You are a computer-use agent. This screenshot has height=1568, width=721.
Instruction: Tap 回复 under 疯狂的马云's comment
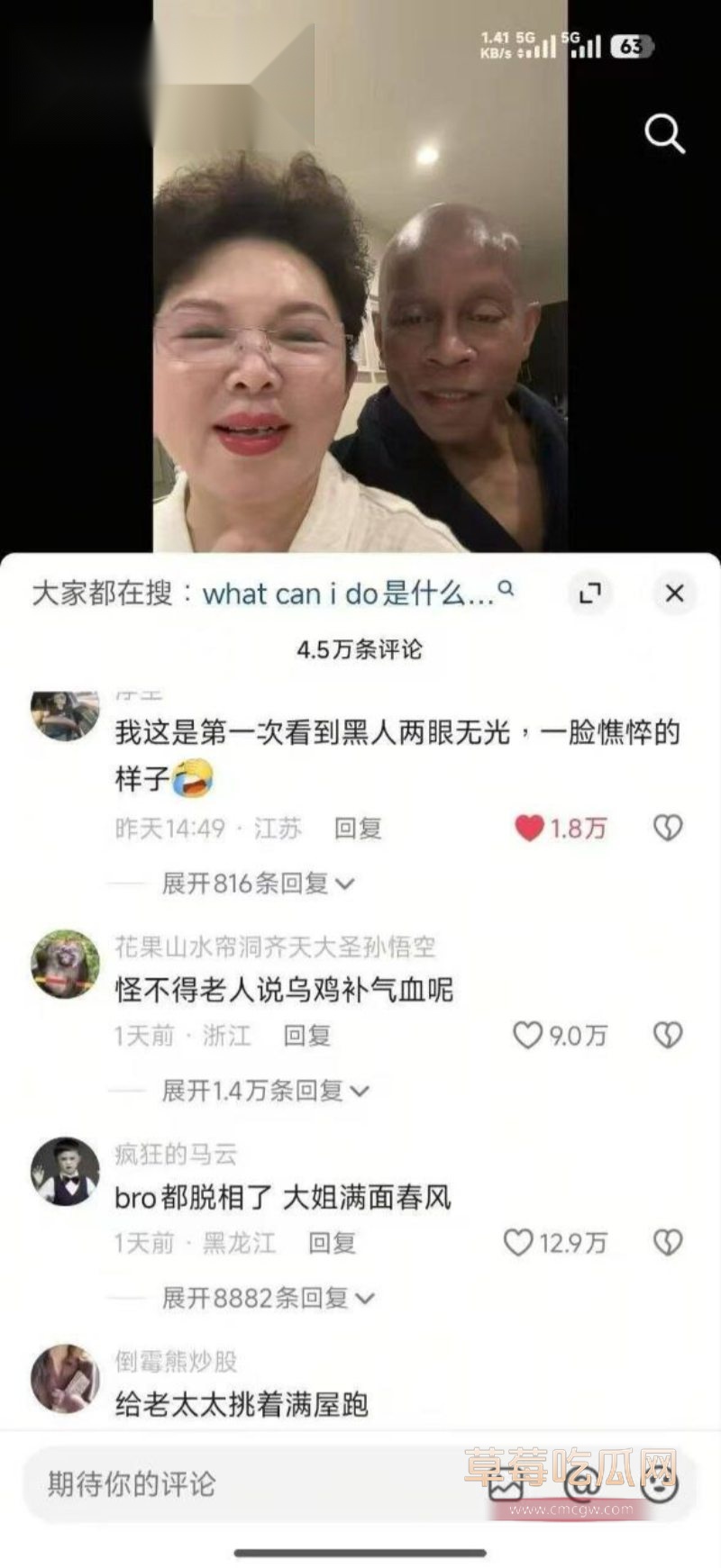333,1244
